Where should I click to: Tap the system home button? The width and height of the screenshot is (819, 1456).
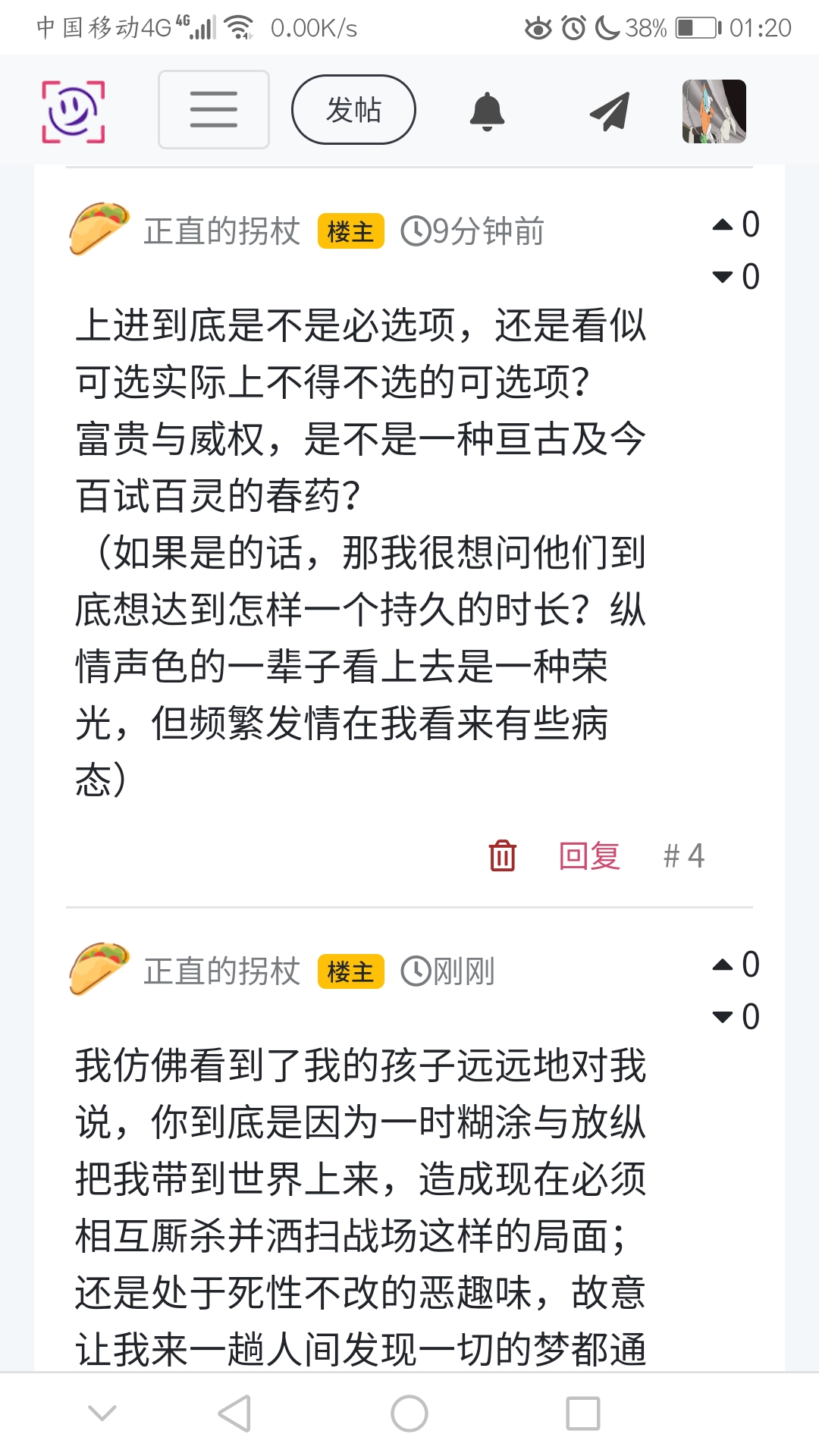click(x=409, y=1414)
